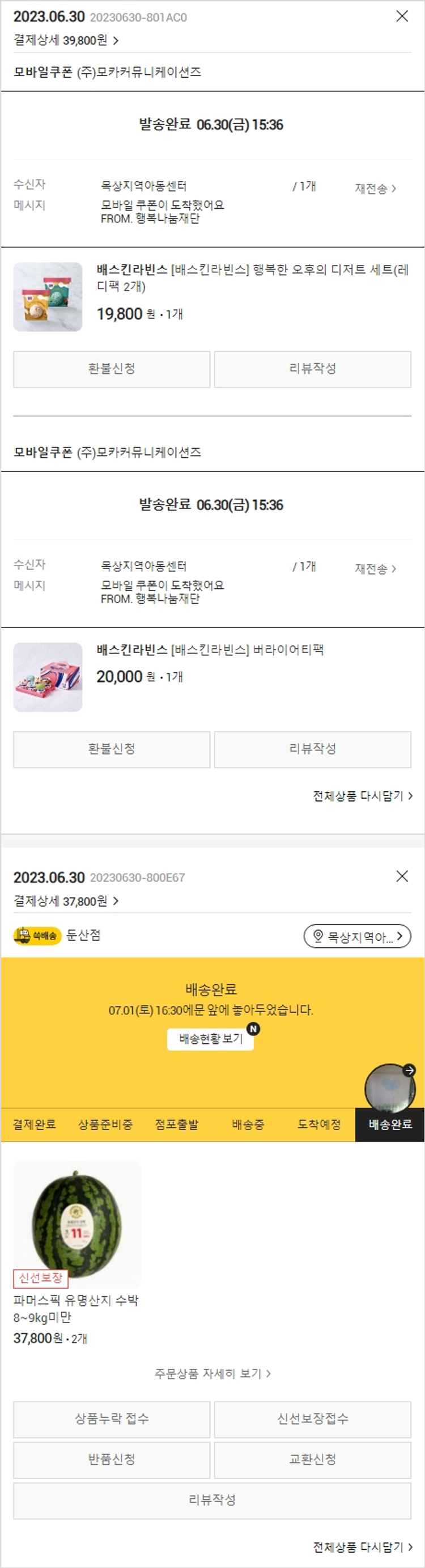This screenshot has width=425, height=1568.
Task: Tap 신선보장접수 button
Action: [x=313, y=1419]
